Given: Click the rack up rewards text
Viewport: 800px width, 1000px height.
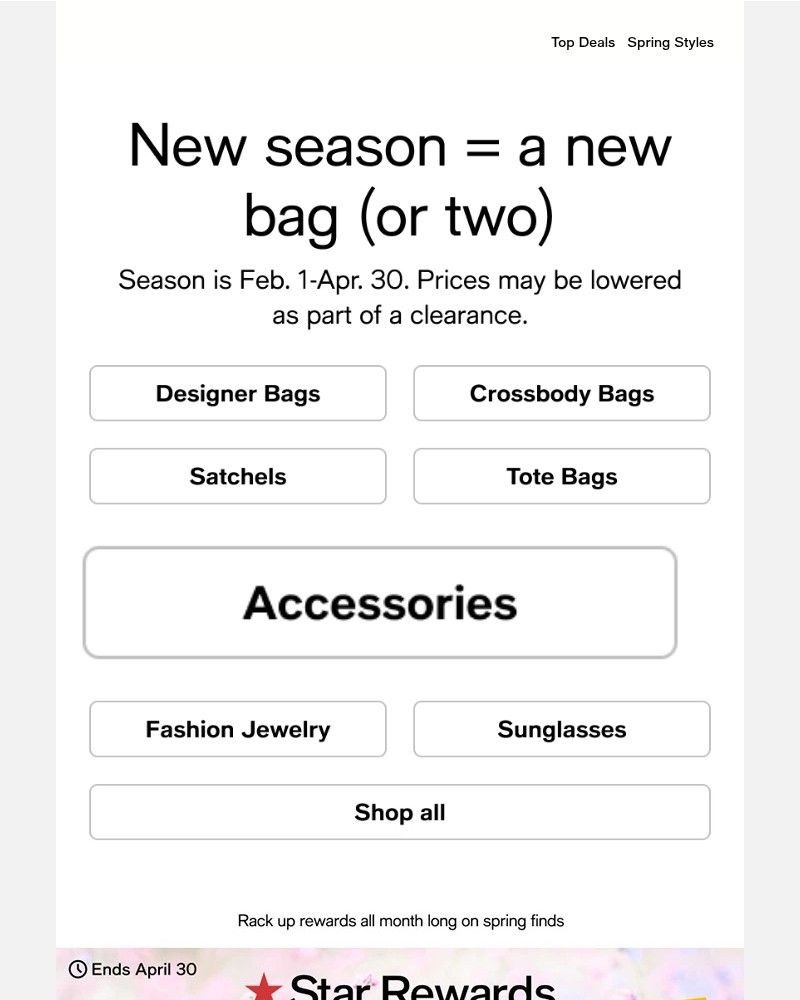Looking at the screenshot, I should coord(400,920).
